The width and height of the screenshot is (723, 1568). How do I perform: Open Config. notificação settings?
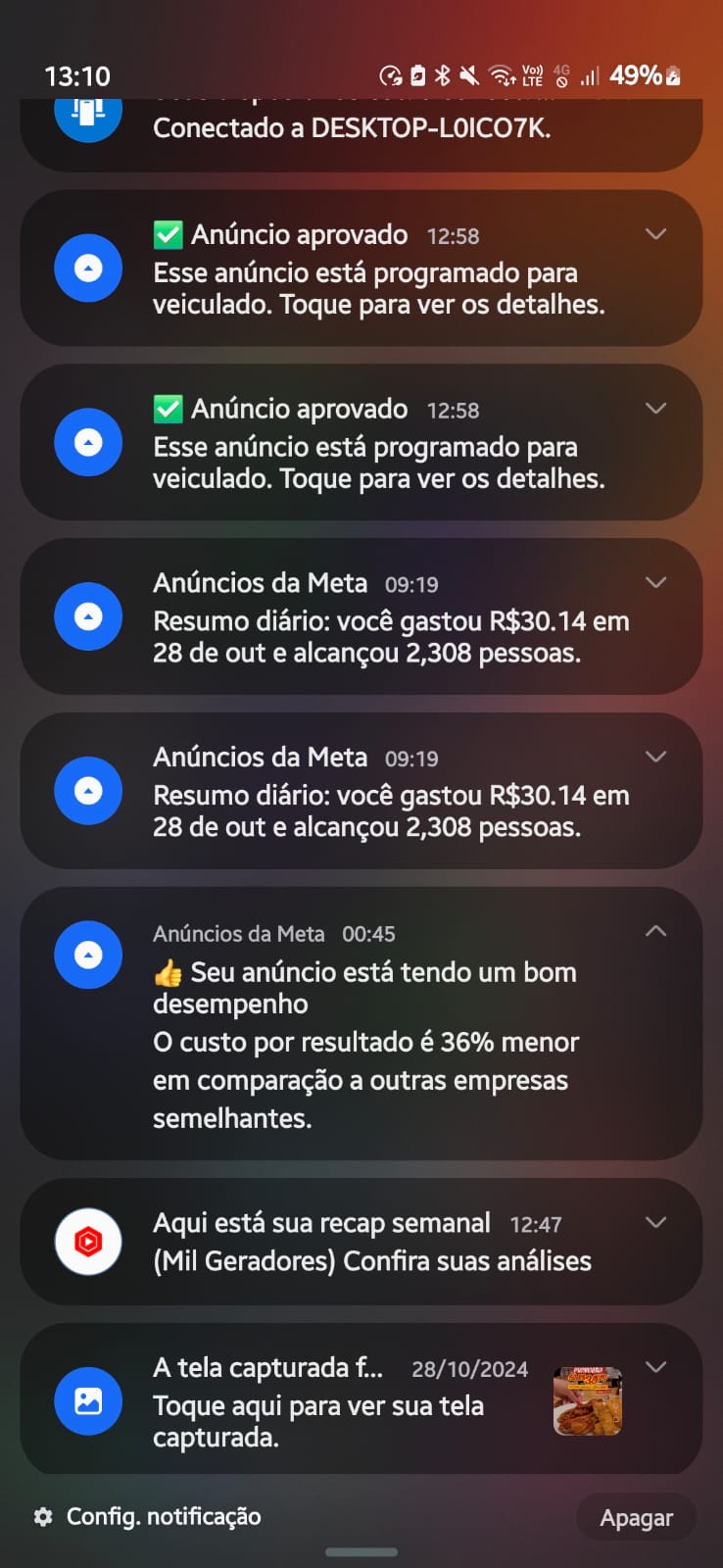(x=149, y=1517)
